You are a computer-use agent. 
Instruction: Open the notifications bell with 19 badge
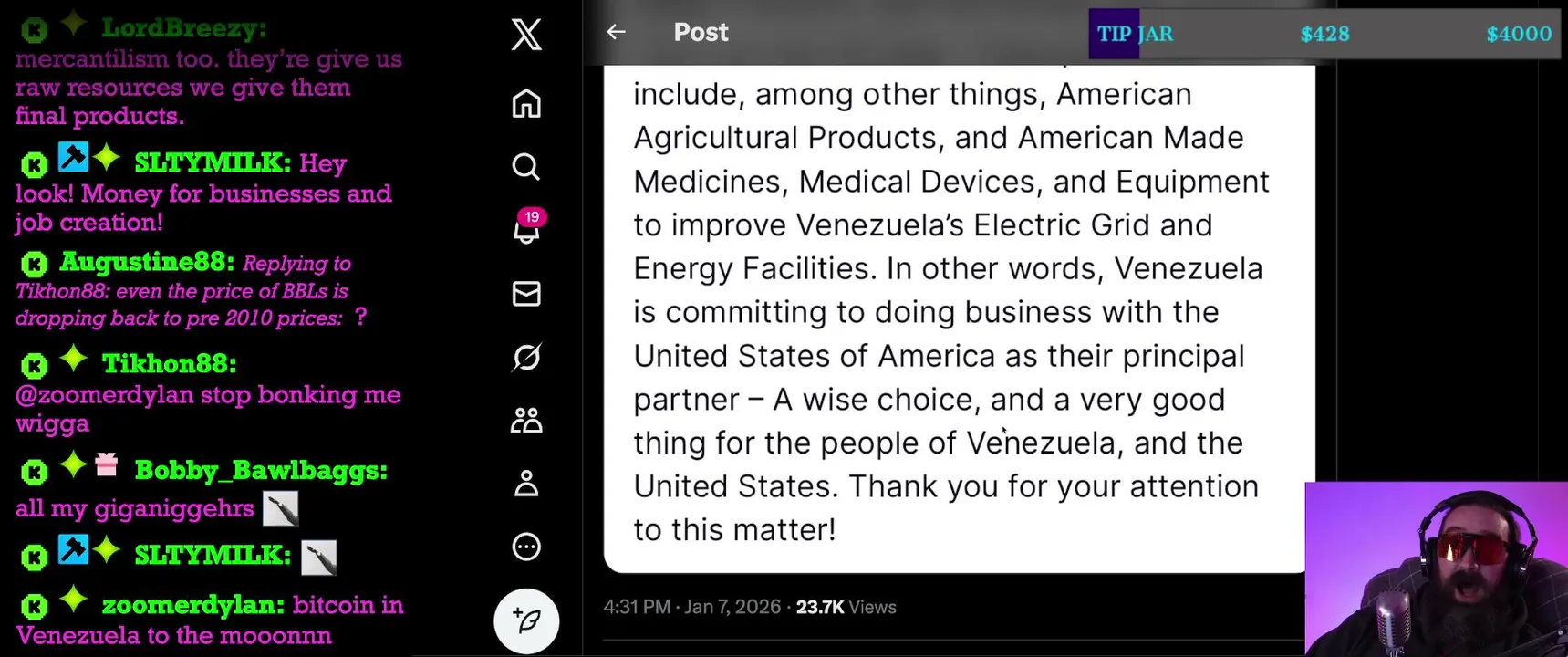[526, 229]
